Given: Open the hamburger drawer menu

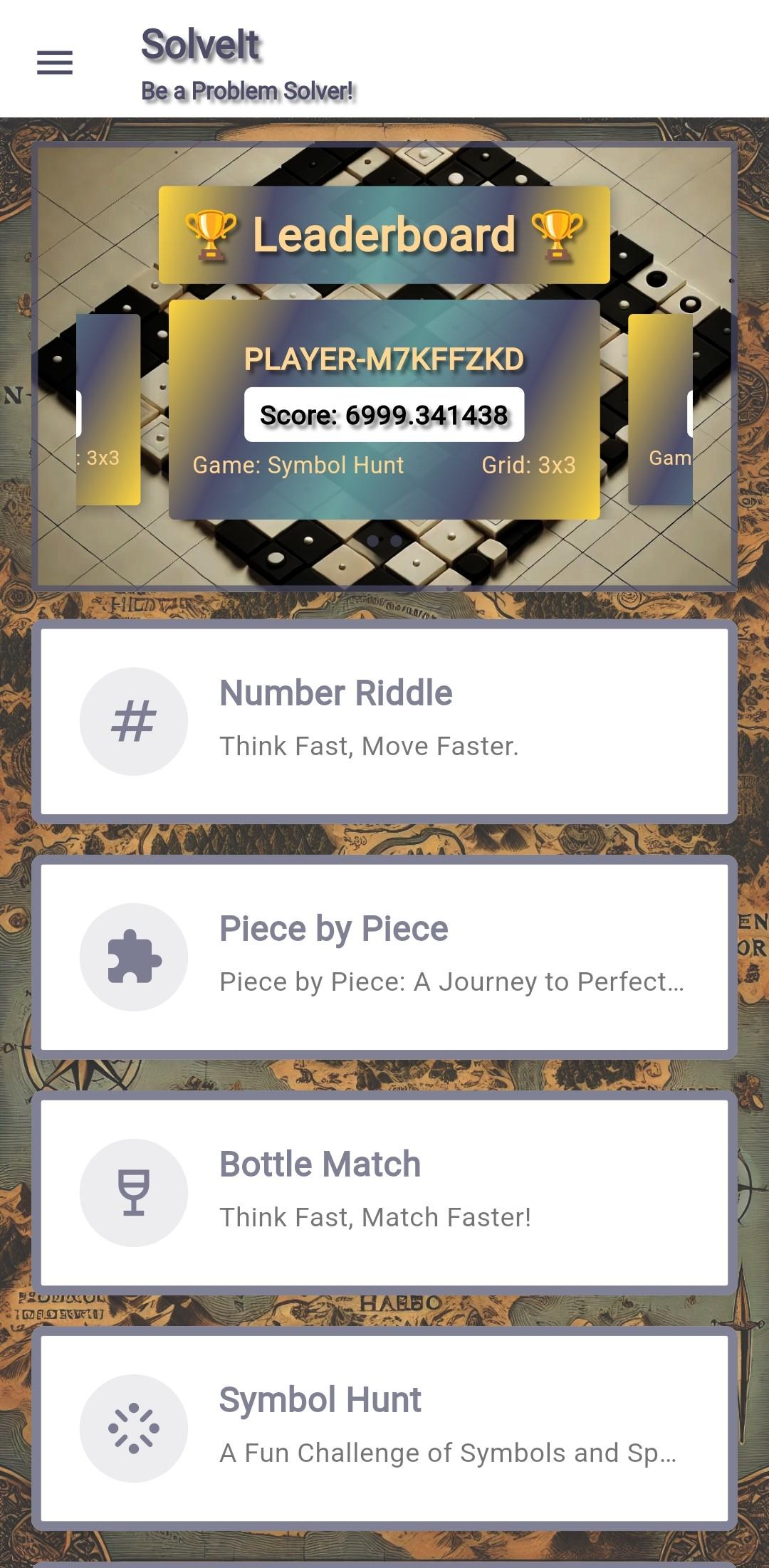Looking at the screenshot, I should 55,63.
